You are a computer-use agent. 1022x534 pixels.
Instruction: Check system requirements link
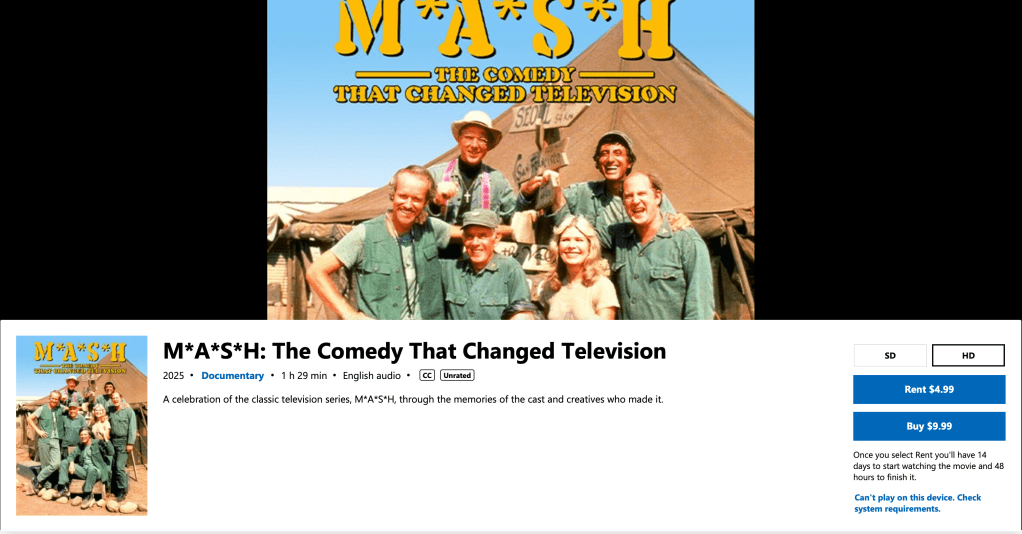tap(917, 503)
